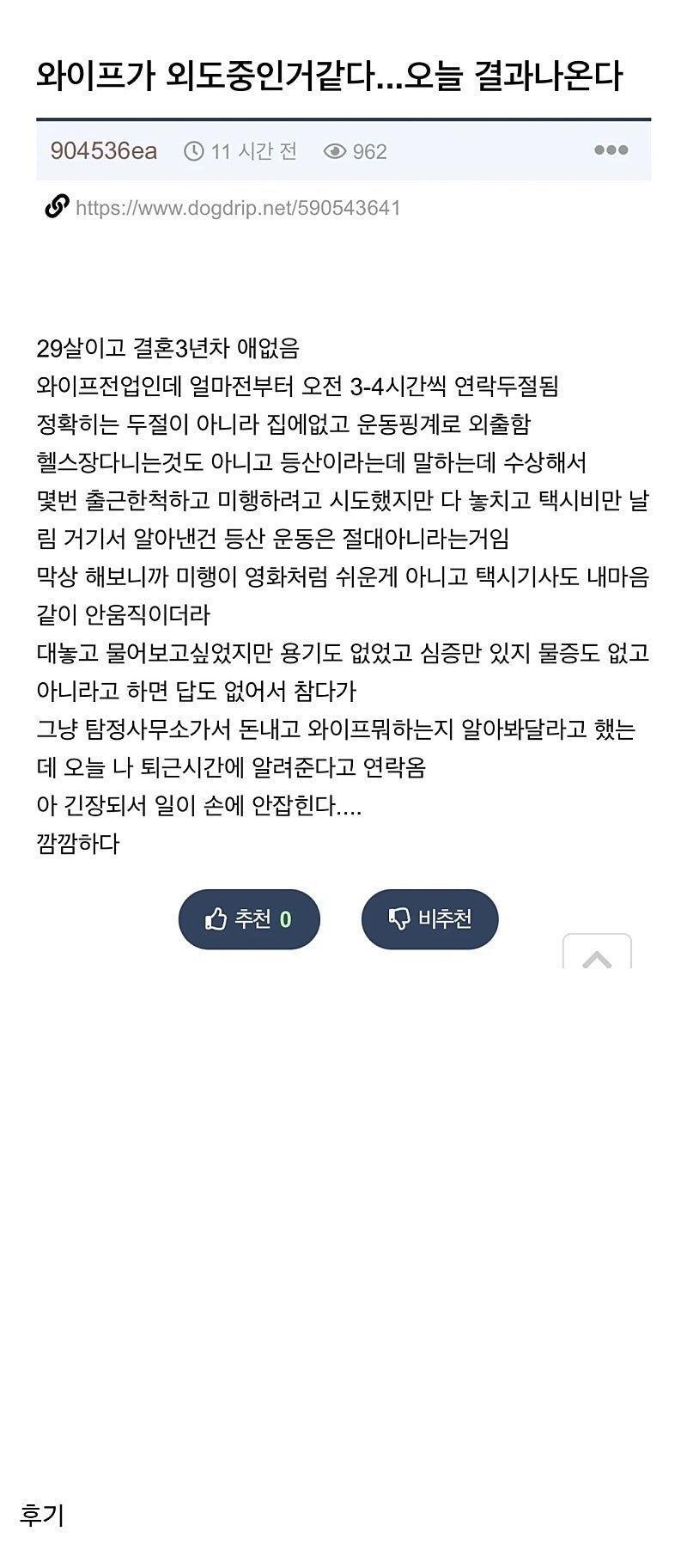The height and width of the screenshot is (1568, 687).
Task: Open the dogdrip.net post URL link
Action: [237, 208]
